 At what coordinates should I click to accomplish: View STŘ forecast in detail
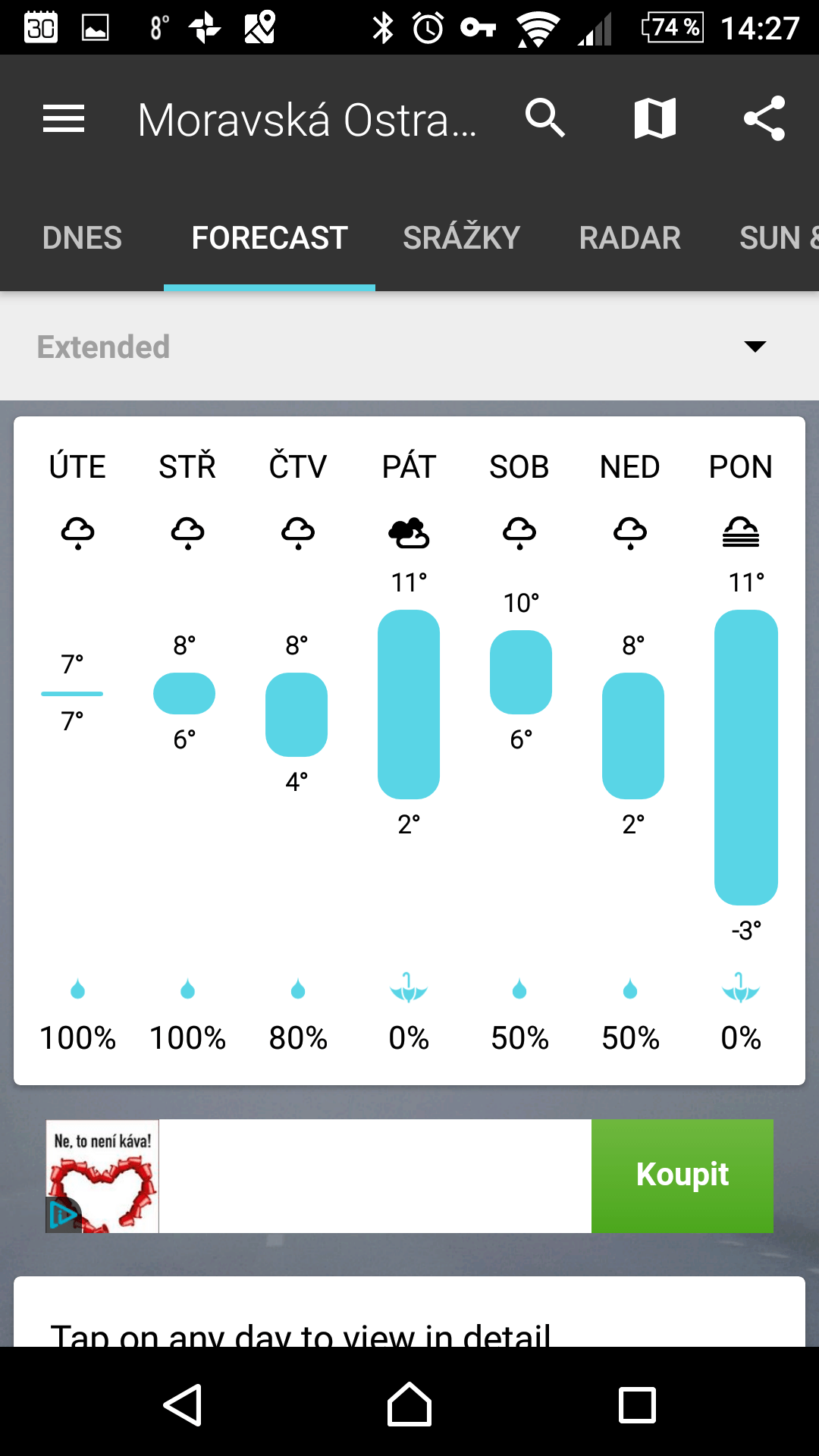[x=187, y=751]
